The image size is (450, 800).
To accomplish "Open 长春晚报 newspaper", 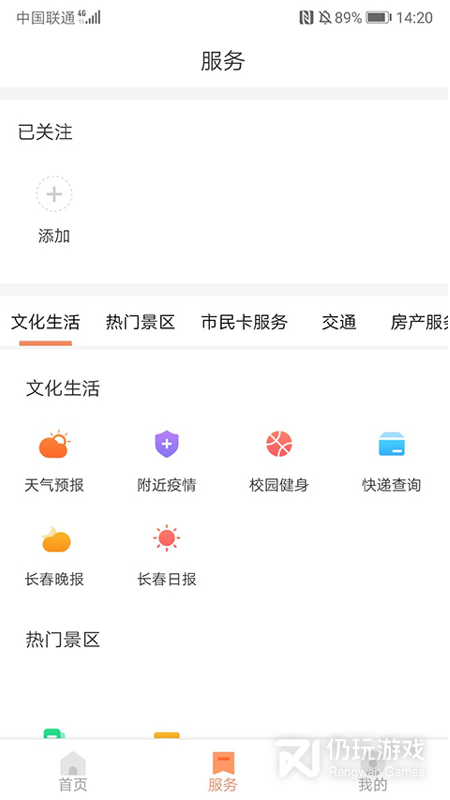I will coord(54,556).
